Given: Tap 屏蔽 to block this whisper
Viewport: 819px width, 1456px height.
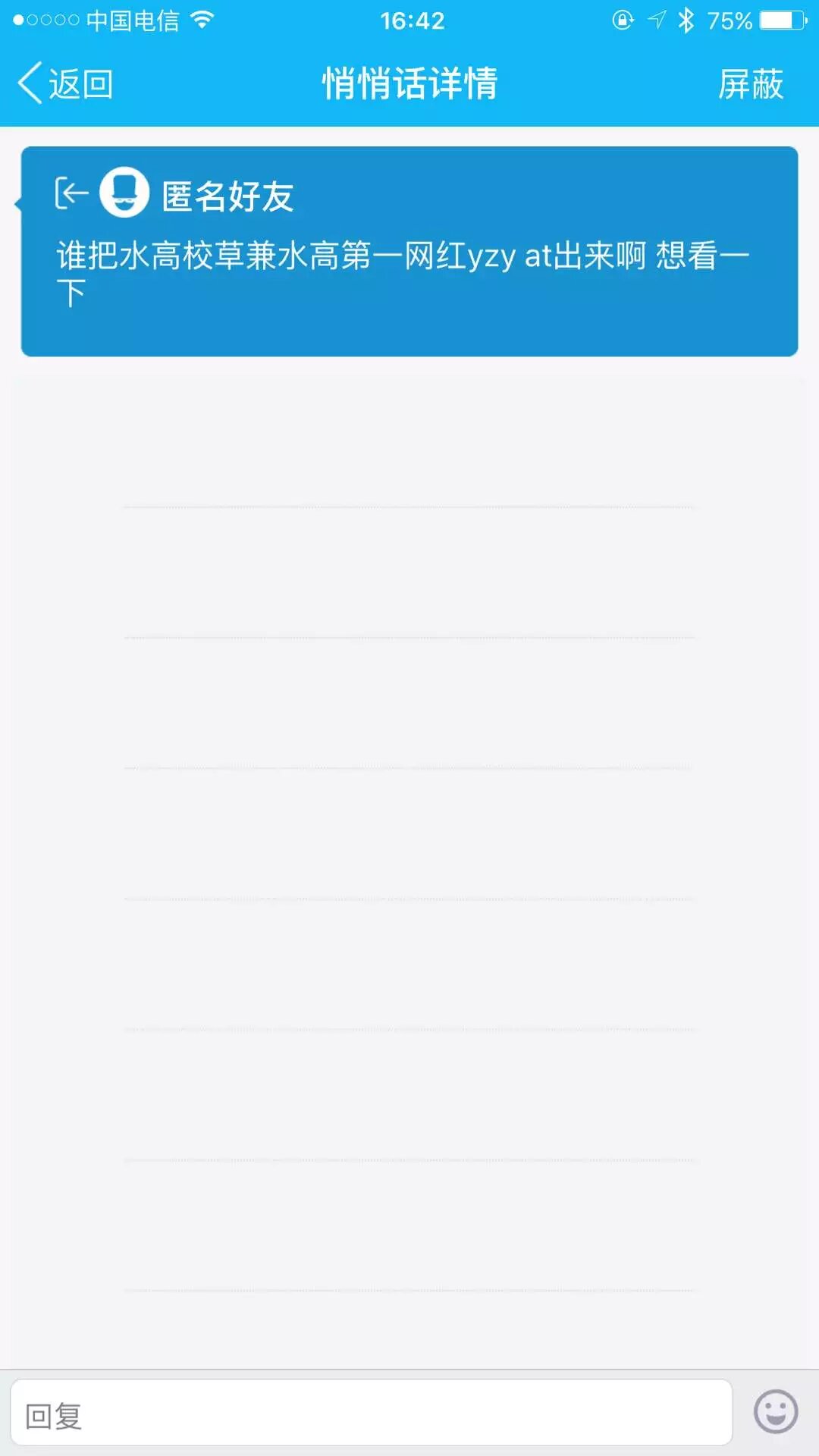Looking at the screenshot, I should 750,83.
